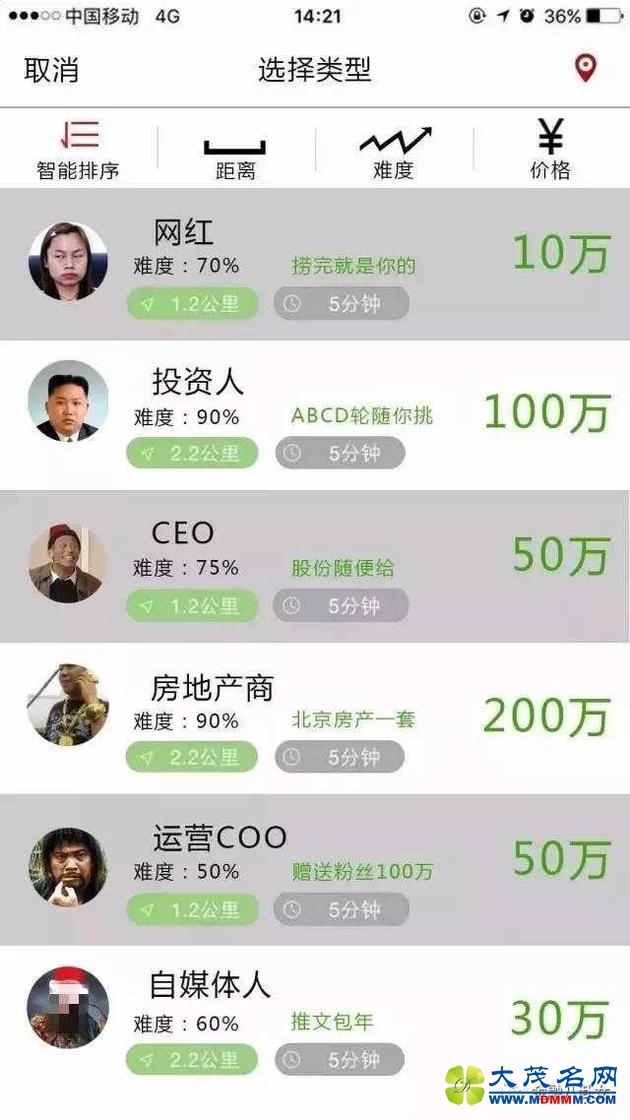Open the location pin icon
Image resolution: width=630 pixels, height=1120 pixels.
pos(585,68)
